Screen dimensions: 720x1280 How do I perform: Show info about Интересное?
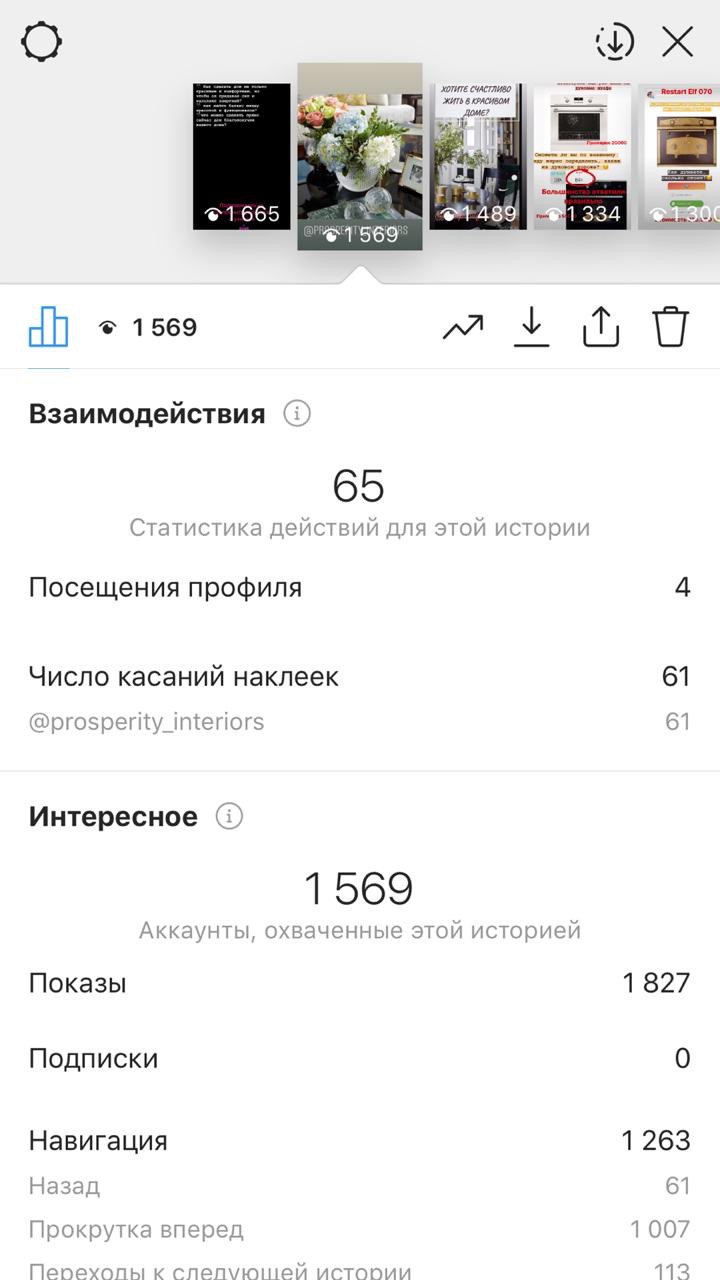229,817
